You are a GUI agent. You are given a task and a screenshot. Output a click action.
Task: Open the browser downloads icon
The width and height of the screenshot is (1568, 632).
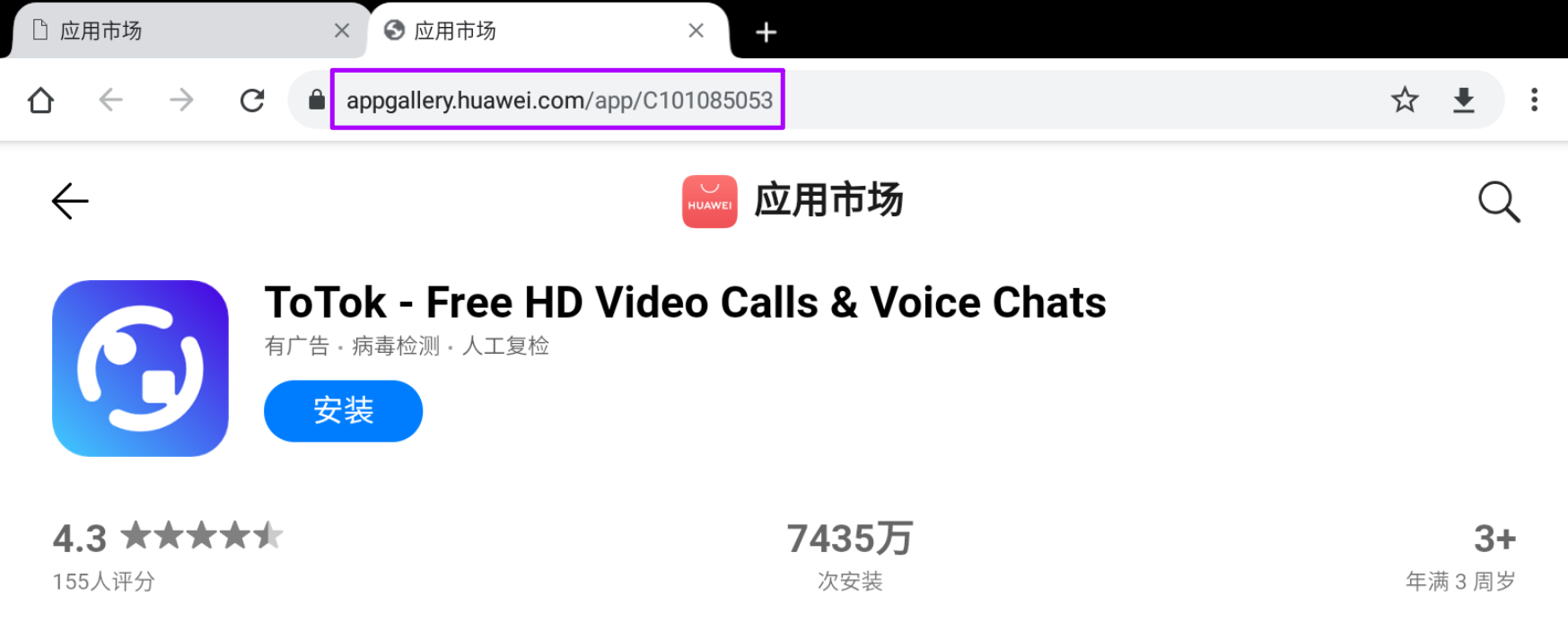1464,100
